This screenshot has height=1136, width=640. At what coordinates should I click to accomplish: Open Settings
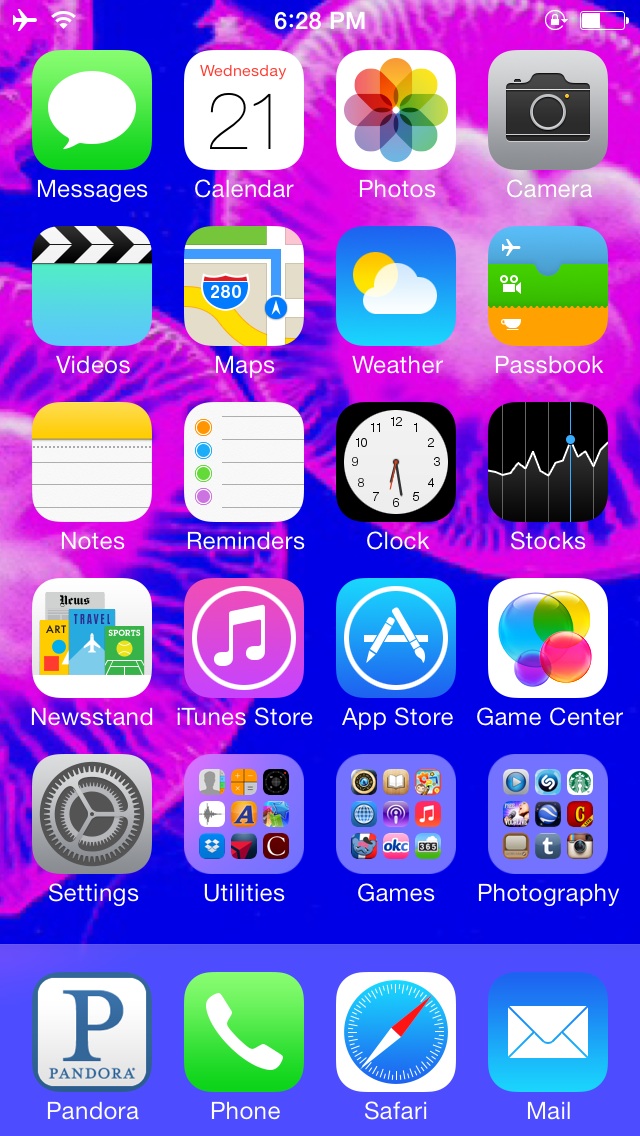pyautogui.click(x=92, y=814)
